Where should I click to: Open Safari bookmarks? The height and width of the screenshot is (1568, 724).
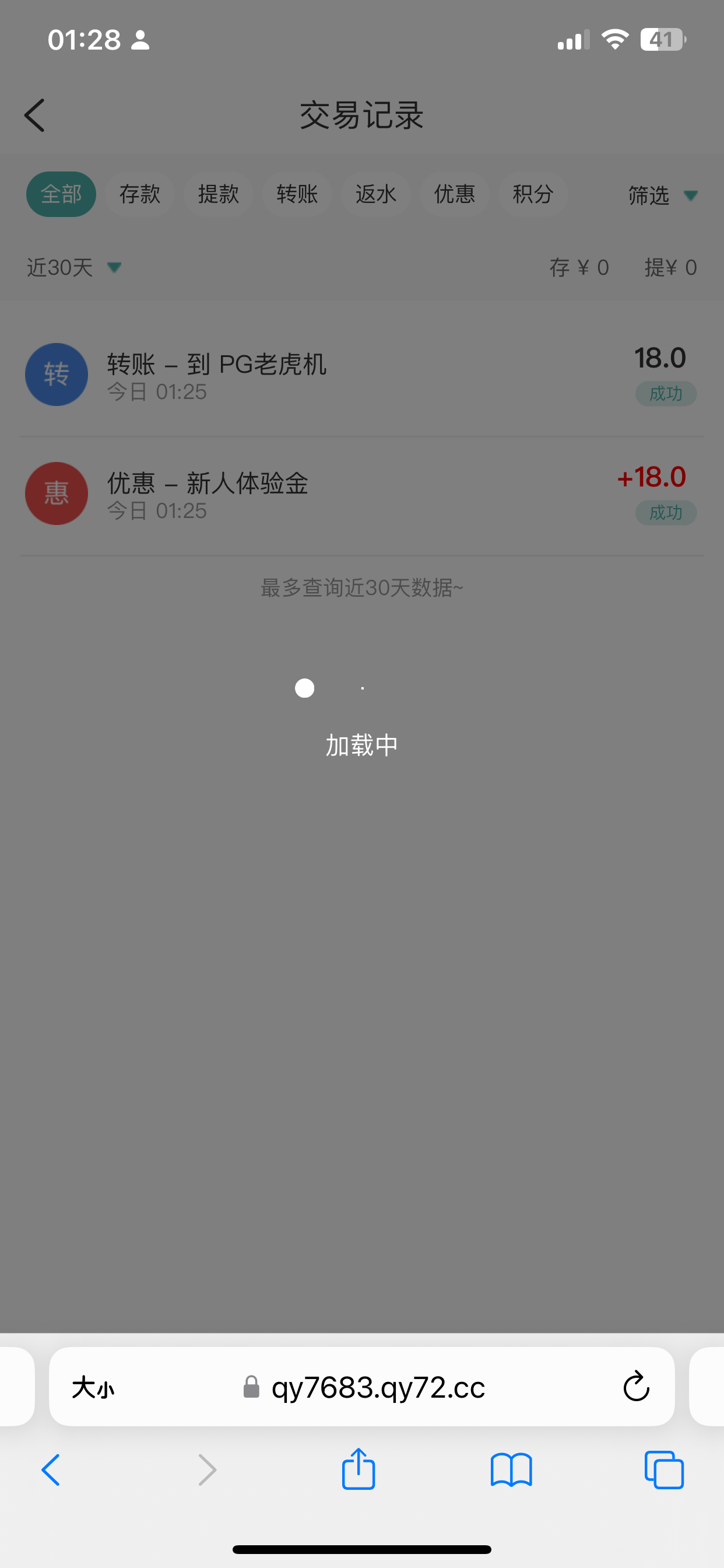pos(511,1470)
